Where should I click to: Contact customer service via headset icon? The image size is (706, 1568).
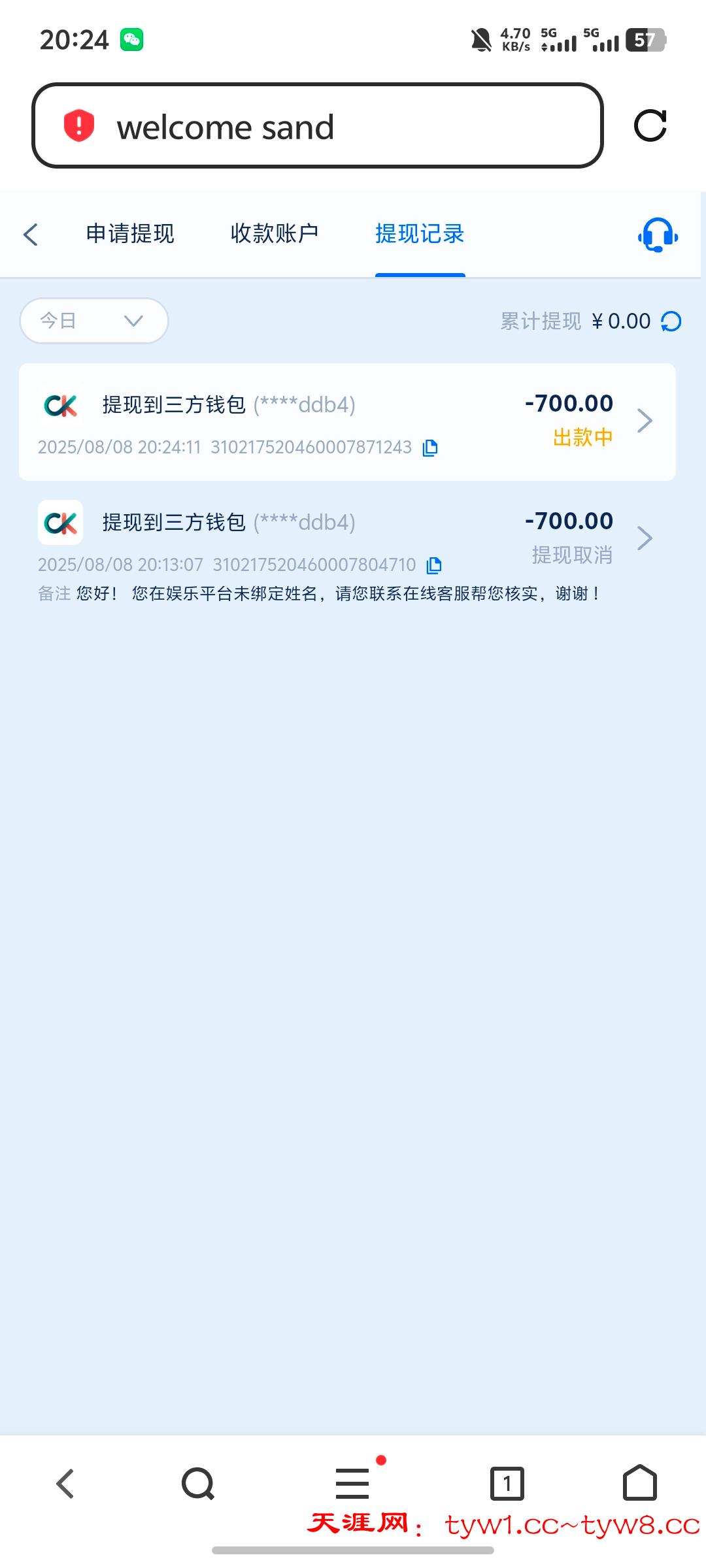point(658,235)
